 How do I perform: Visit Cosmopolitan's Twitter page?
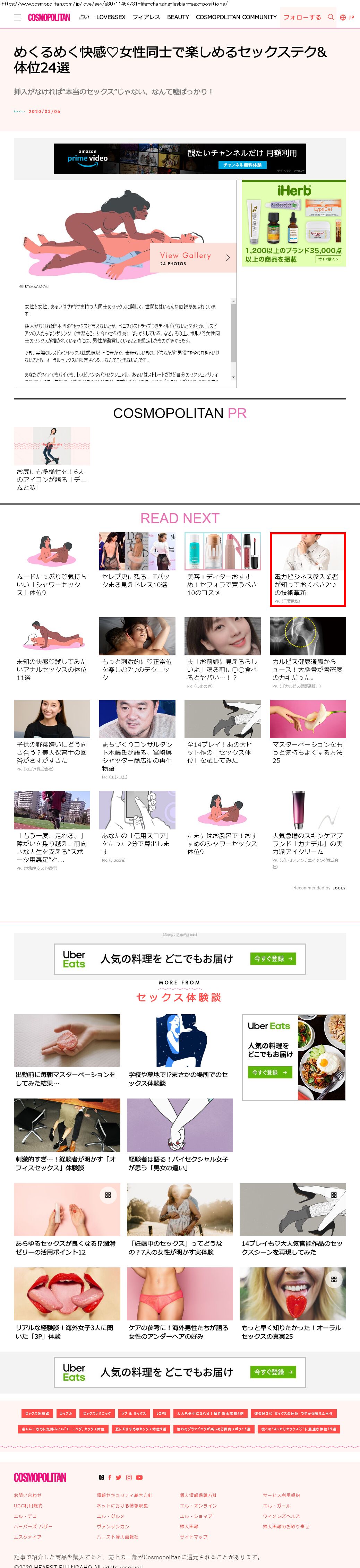pos(119,1477)
